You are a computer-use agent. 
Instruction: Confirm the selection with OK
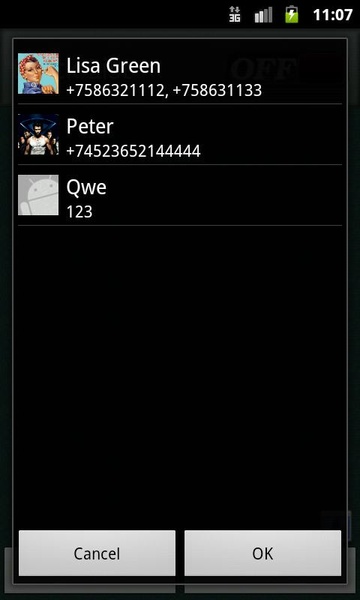click(263, 553)
